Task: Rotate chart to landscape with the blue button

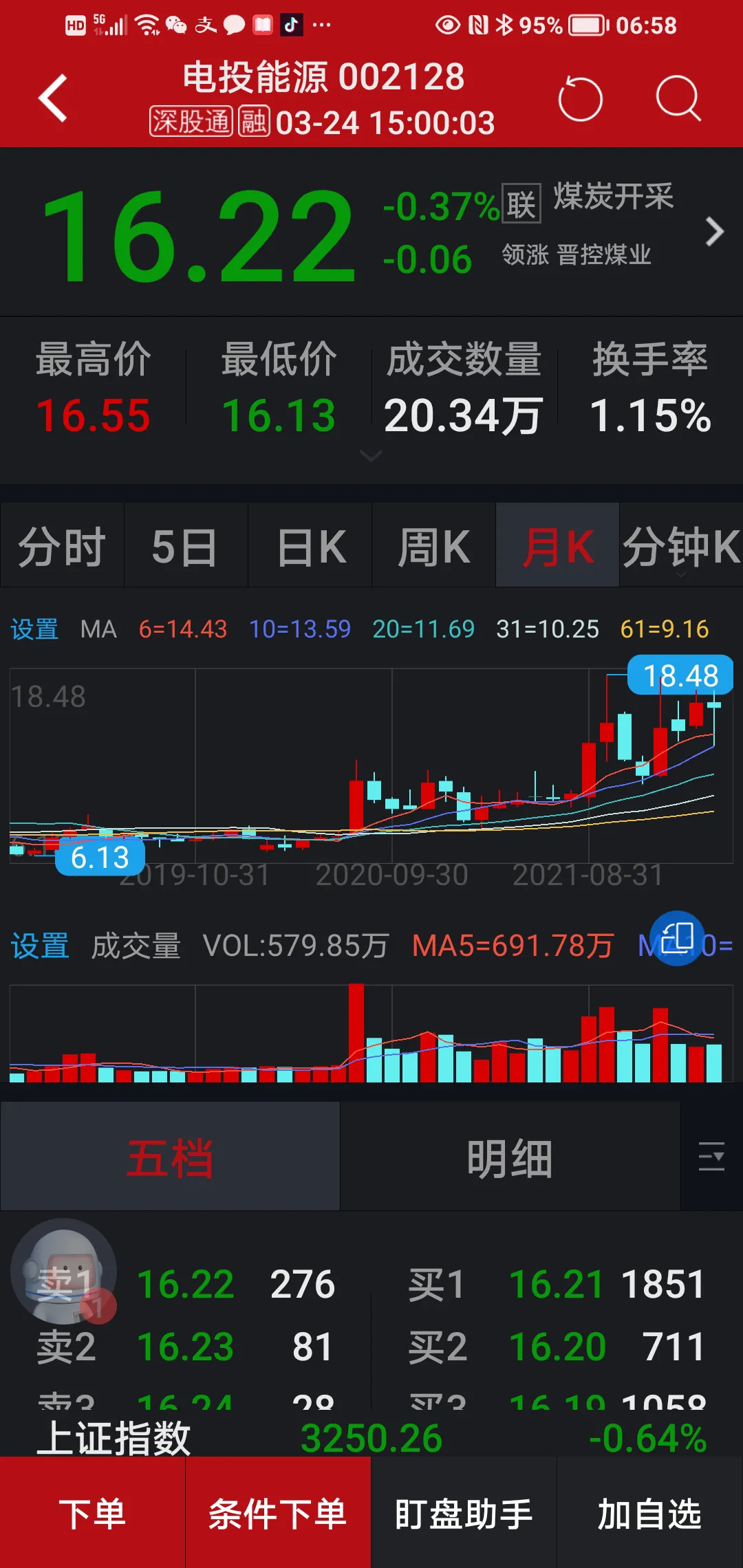Action: [677, 938]
